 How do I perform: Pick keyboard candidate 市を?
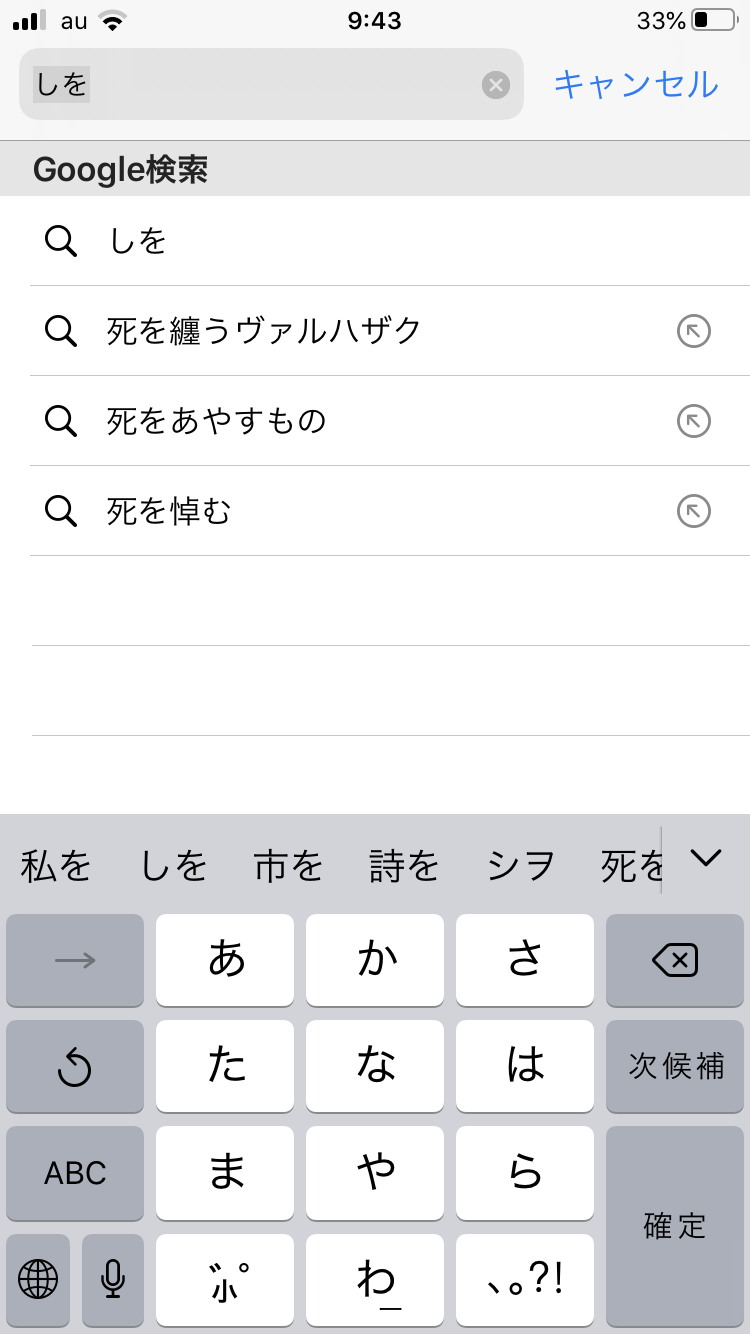coord(289,865)
